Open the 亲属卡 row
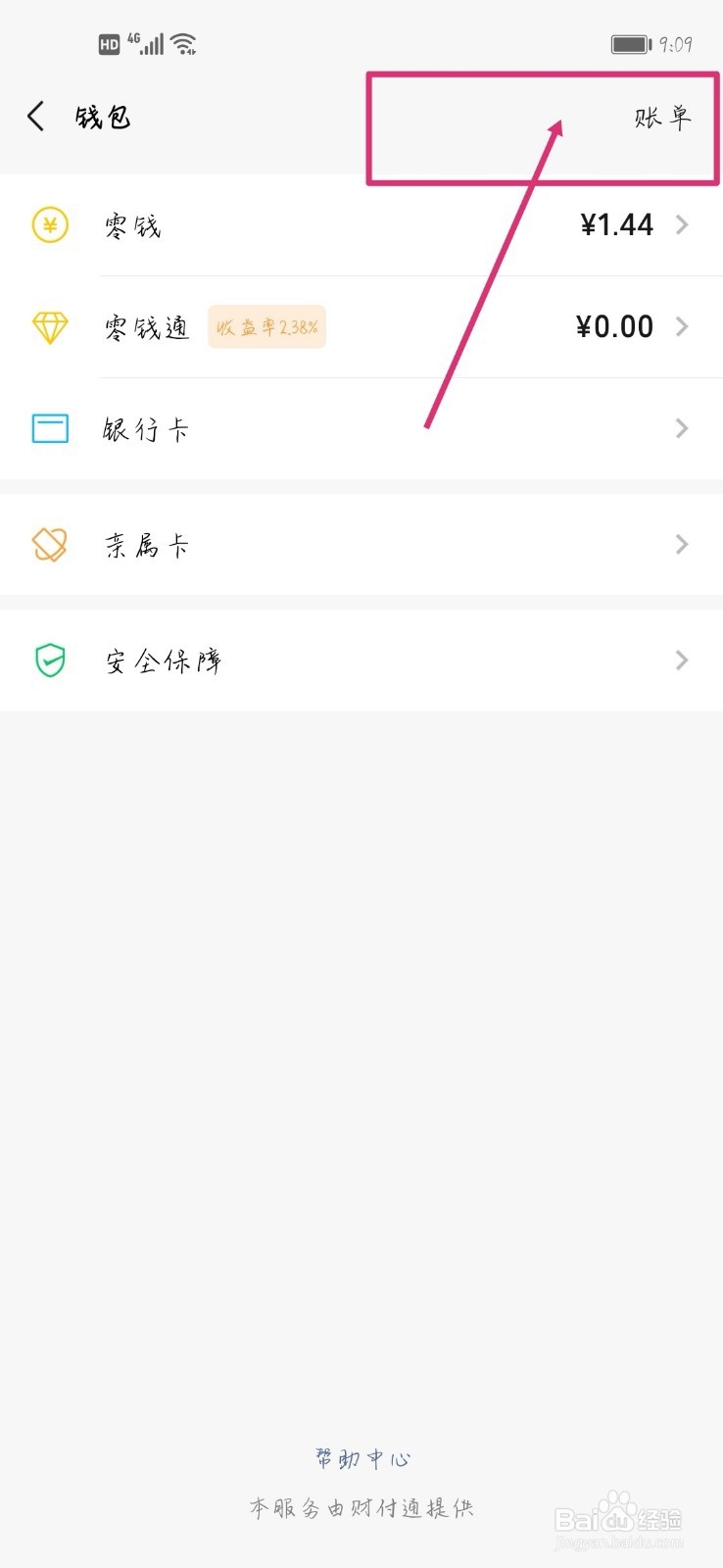Image resolution: width=723 pixels, height=1568 pixels. pos(361,545)
